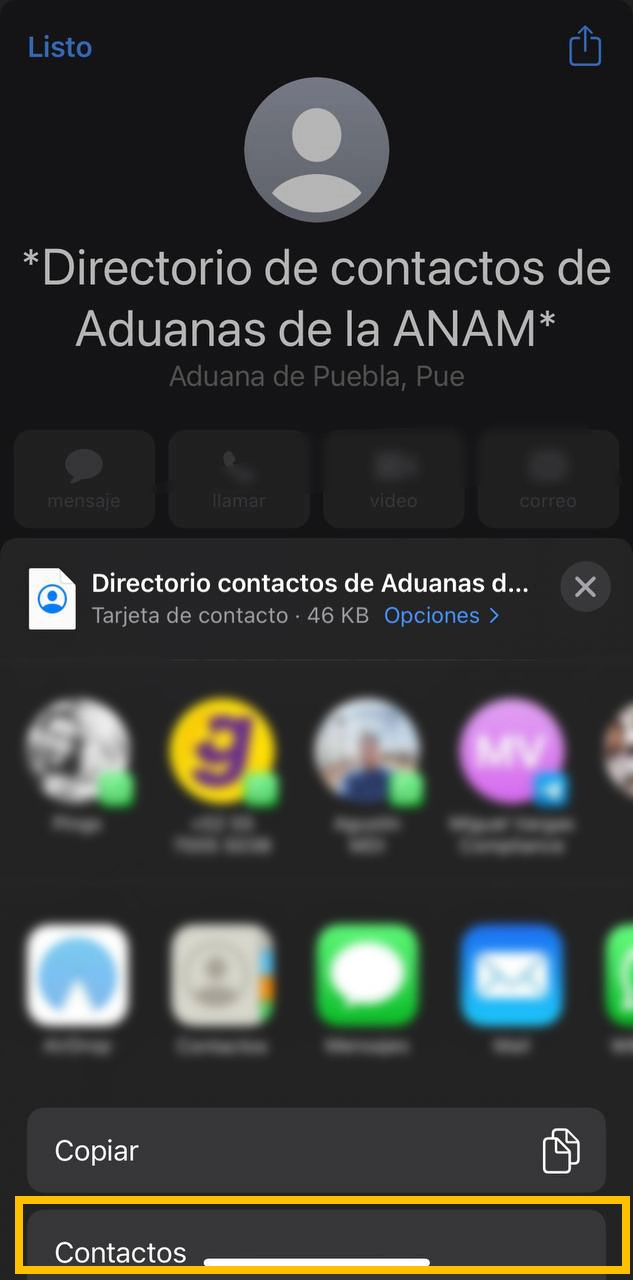The image size is (633, 1280).
Task: Share the card using the Mail app
Action: click(x=511, y=976)
